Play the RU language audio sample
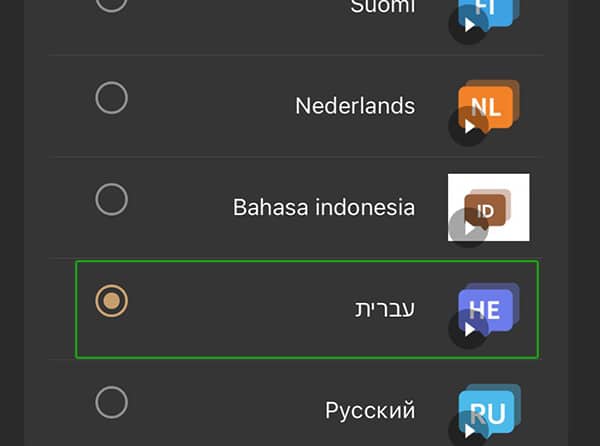 tap(469, 430)
